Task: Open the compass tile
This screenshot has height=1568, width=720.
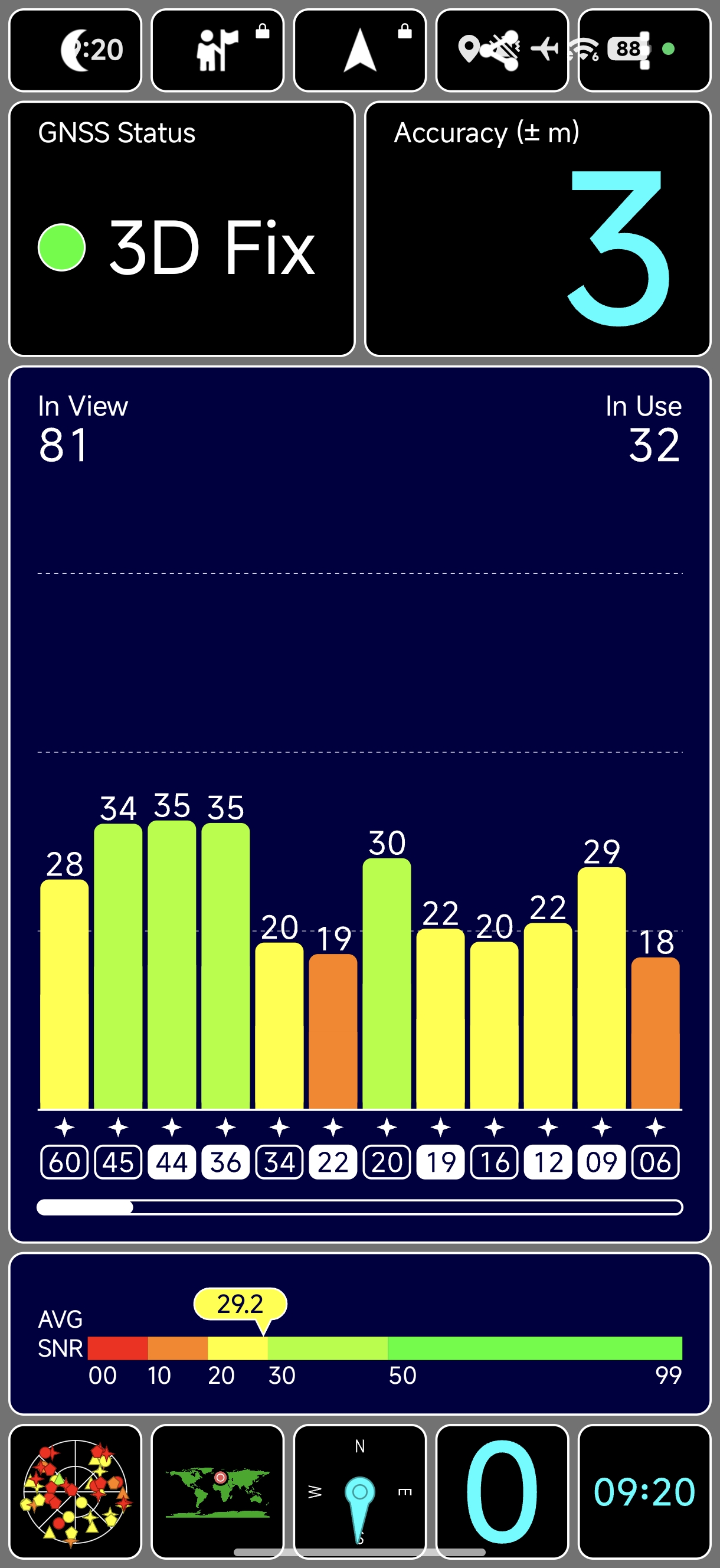Action: pos(359,1491)
